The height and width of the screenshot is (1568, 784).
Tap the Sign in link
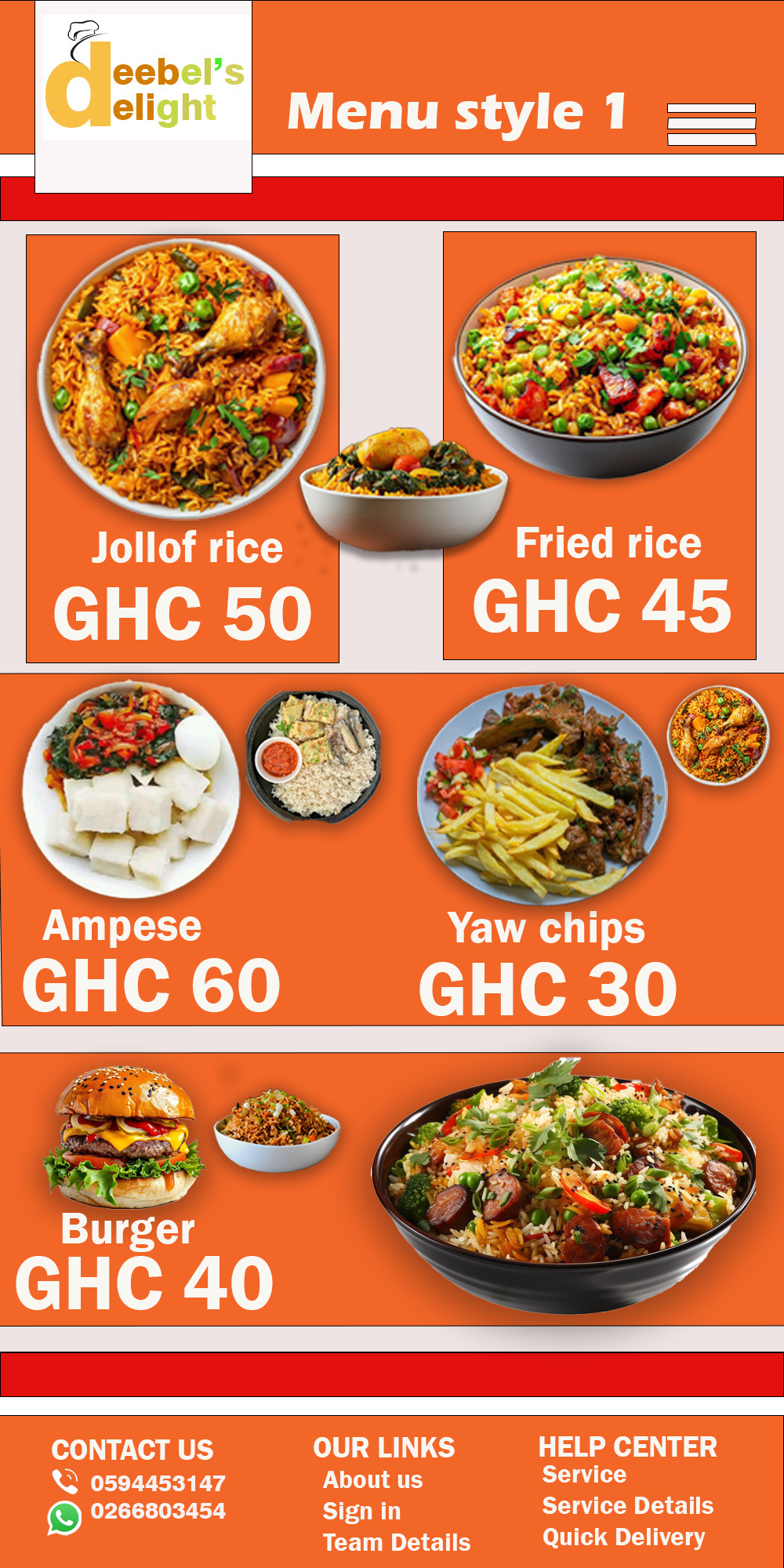(x=362, y=1511)
